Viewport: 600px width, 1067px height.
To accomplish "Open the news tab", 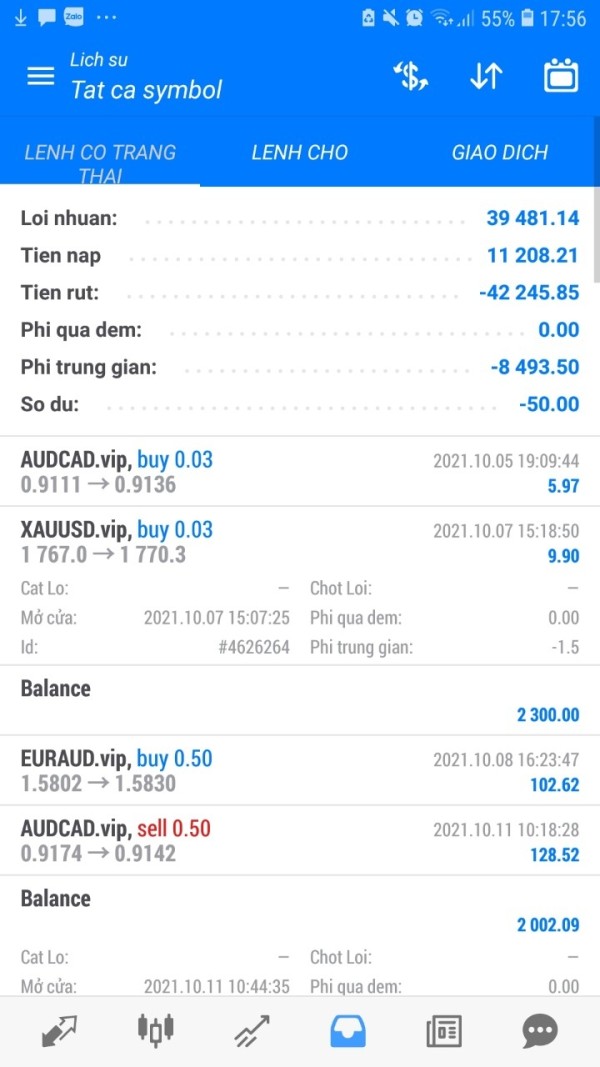I will click(444, 1031).
